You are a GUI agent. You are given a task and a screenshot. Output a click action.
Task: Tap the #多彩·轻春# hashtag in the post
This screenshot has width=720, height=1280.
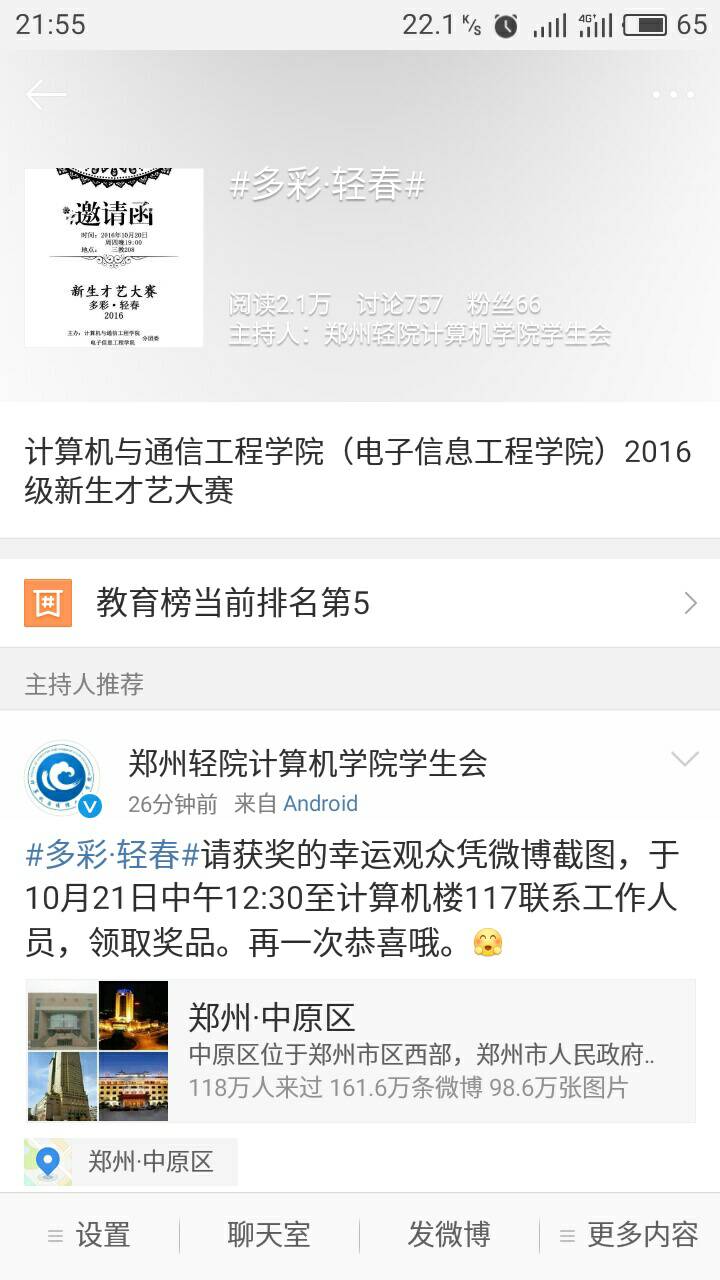click(112, 855)
